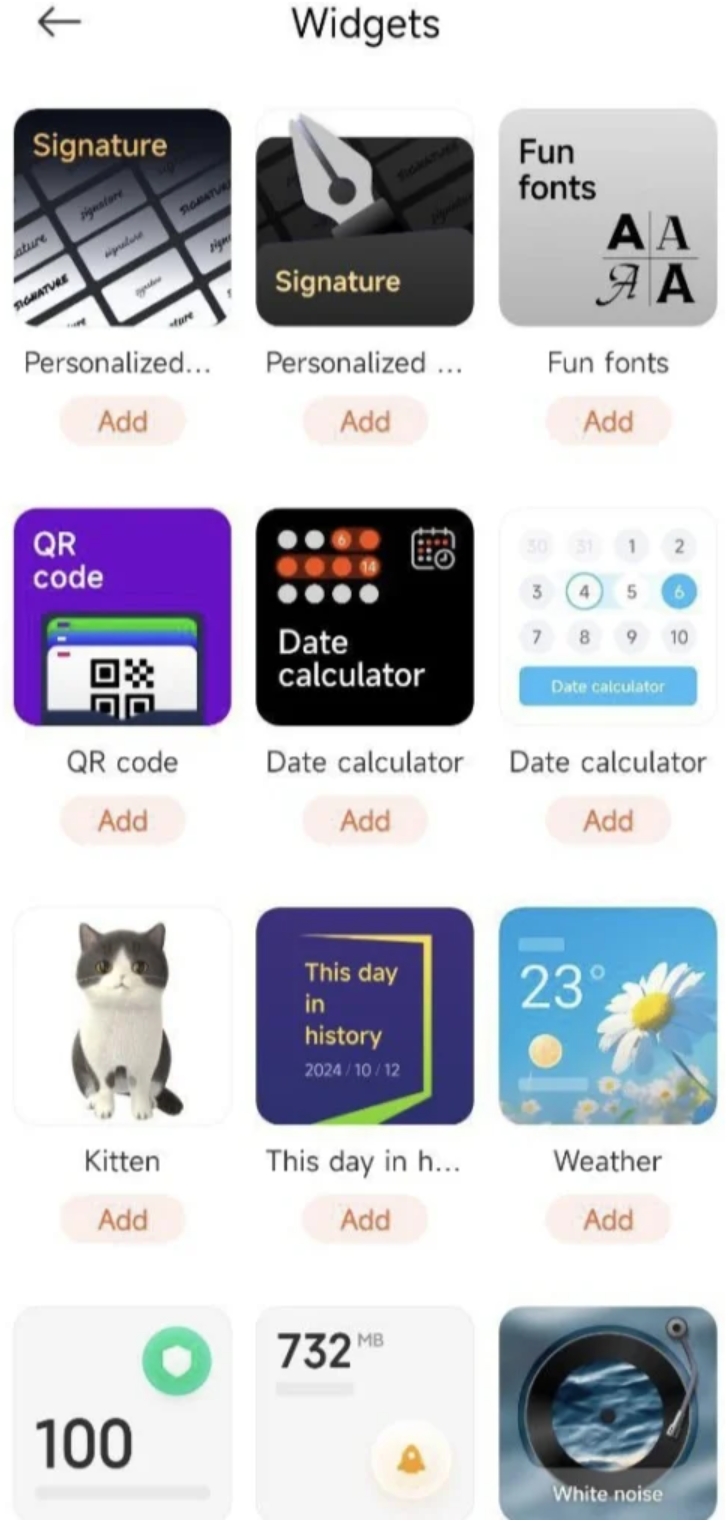Add the Weather widget
The width and height of the screenshot is (728, 1530).
pos(607,1219)
